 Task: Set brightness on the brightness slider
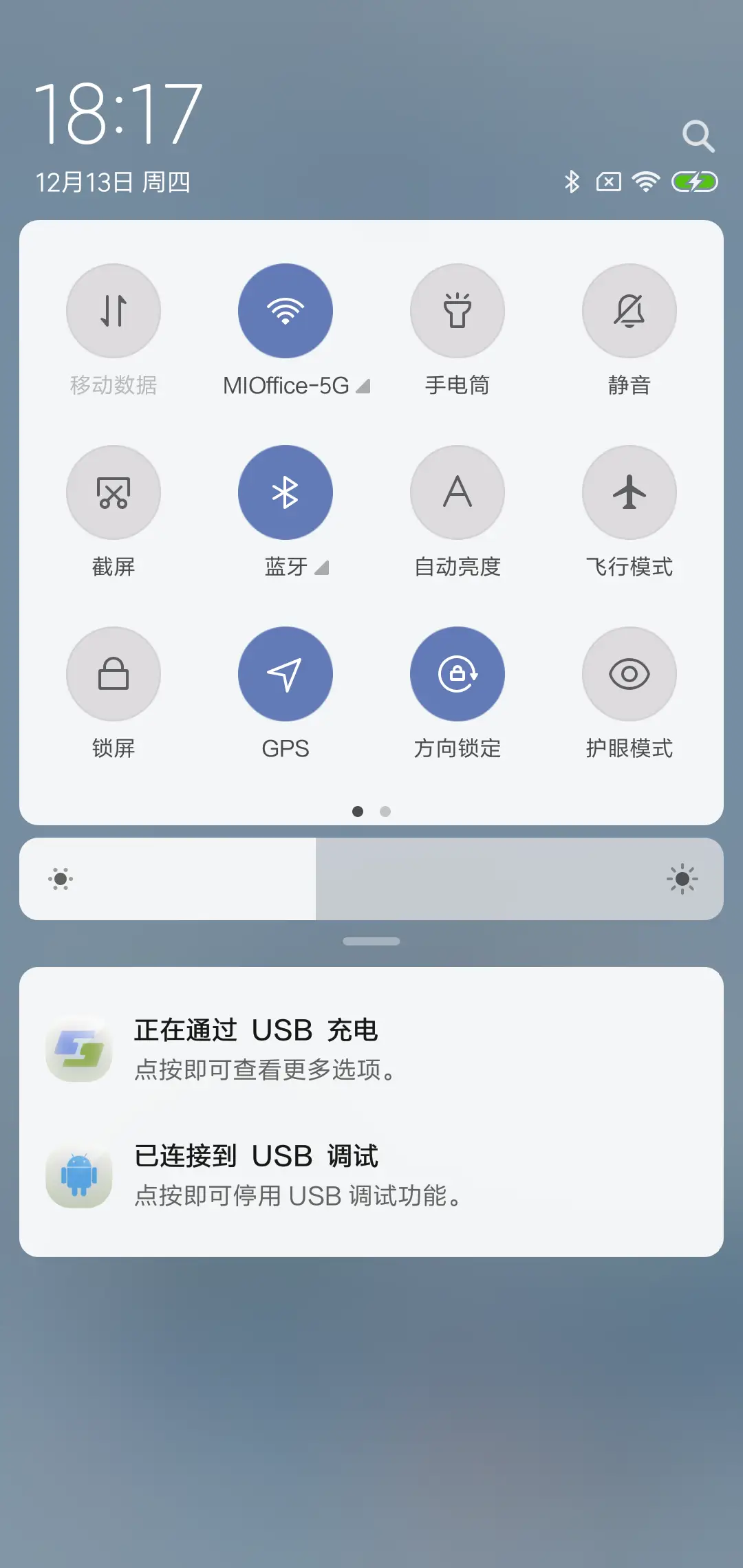[x=371, y=879]
